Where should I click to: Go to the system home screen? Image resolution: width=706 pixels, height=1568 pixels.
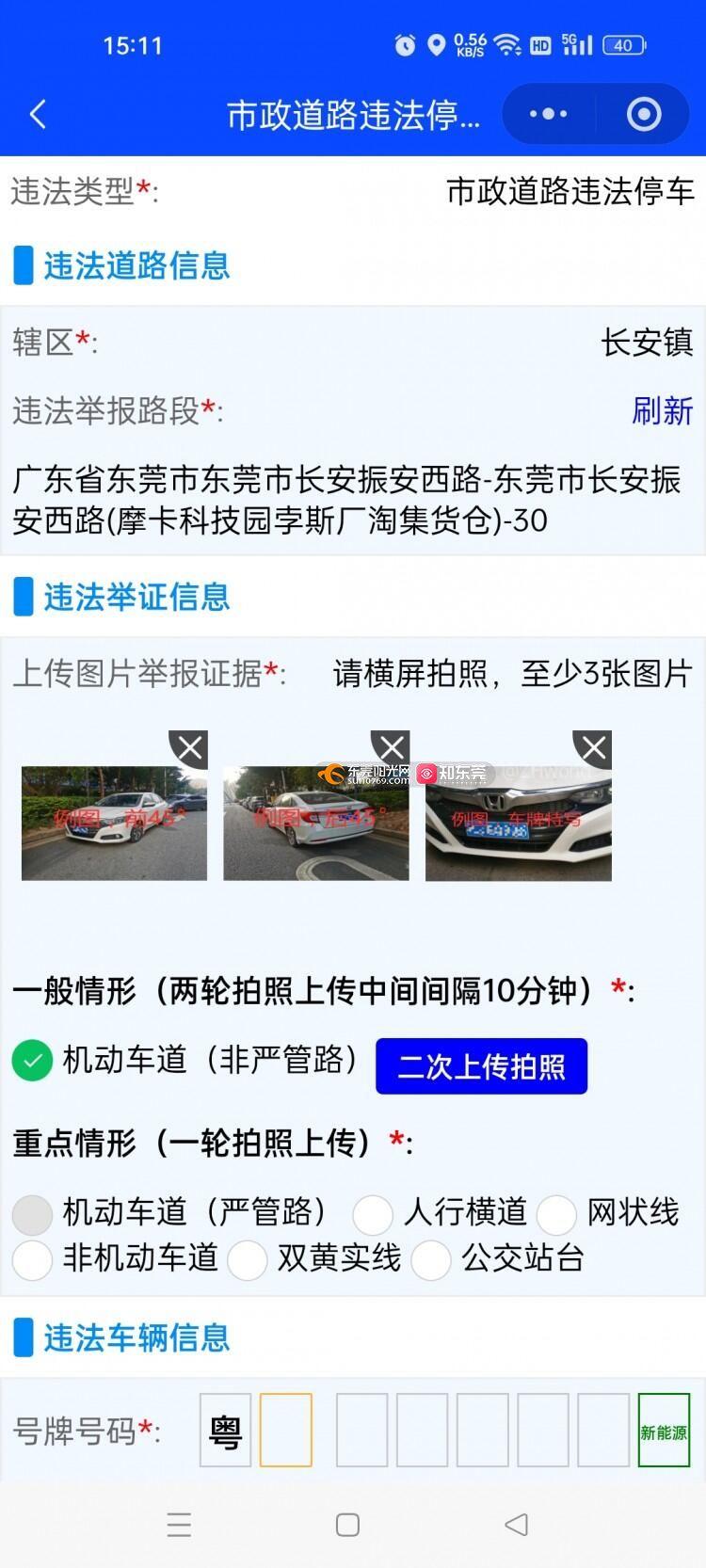tap(347, 1525)
